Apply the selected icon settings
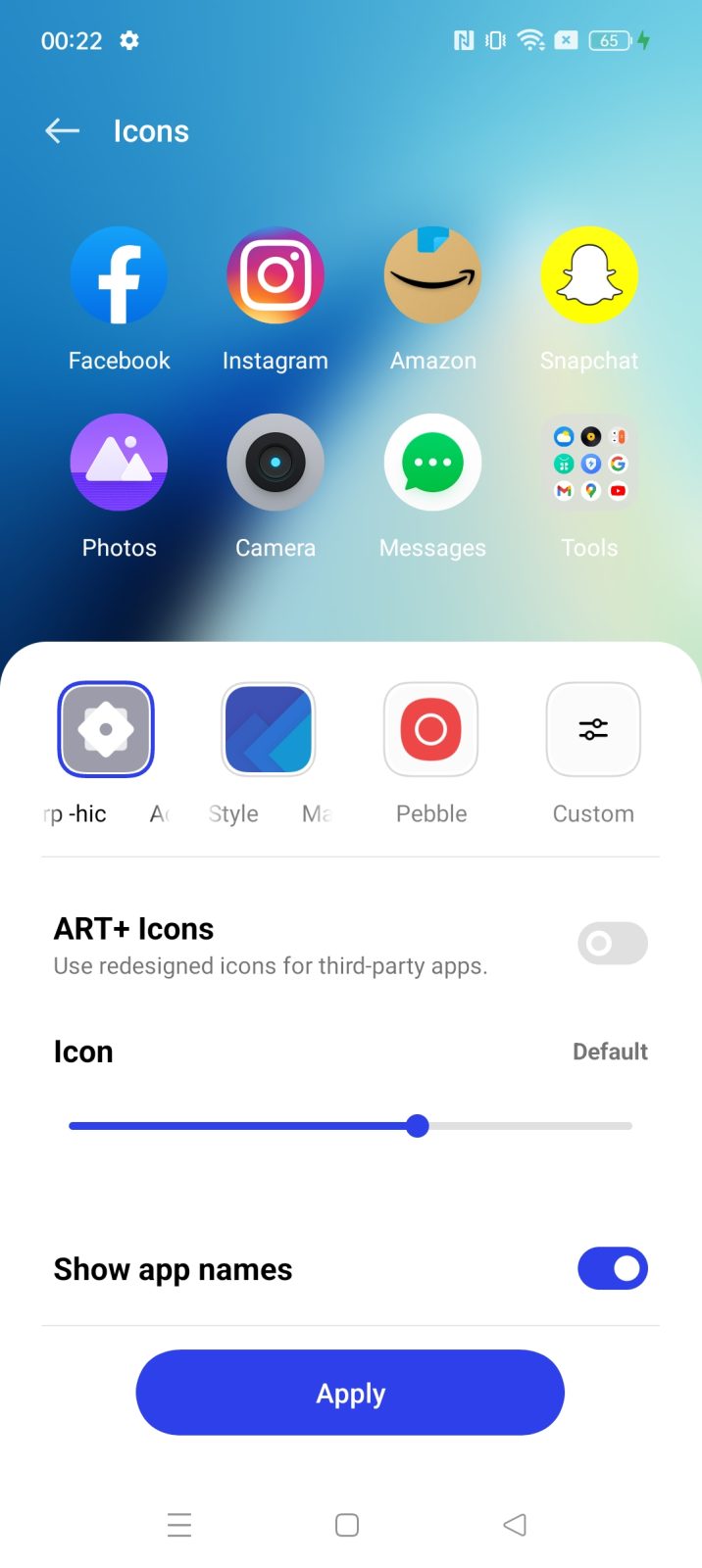702x1568 pixels. [x=350, y=1393]
